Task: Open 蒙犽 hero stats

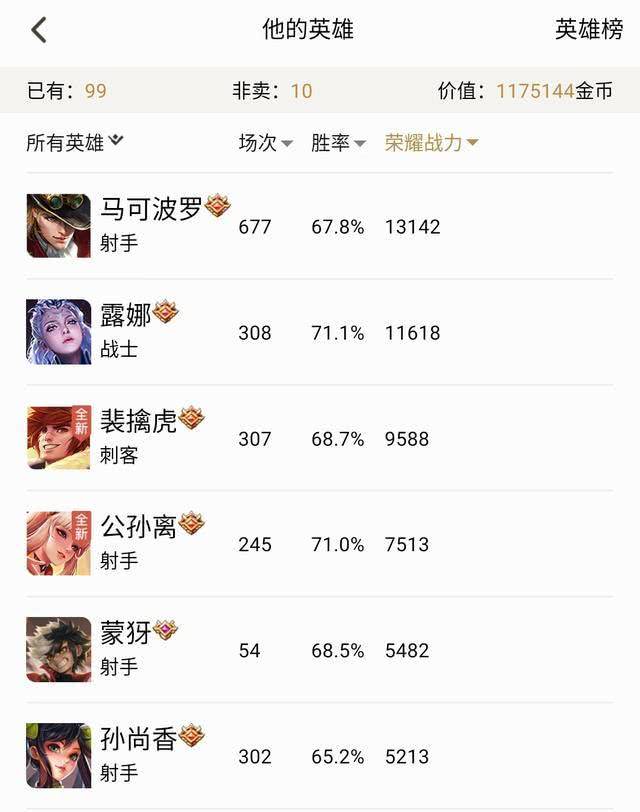Action: click(x=320, y=650)
